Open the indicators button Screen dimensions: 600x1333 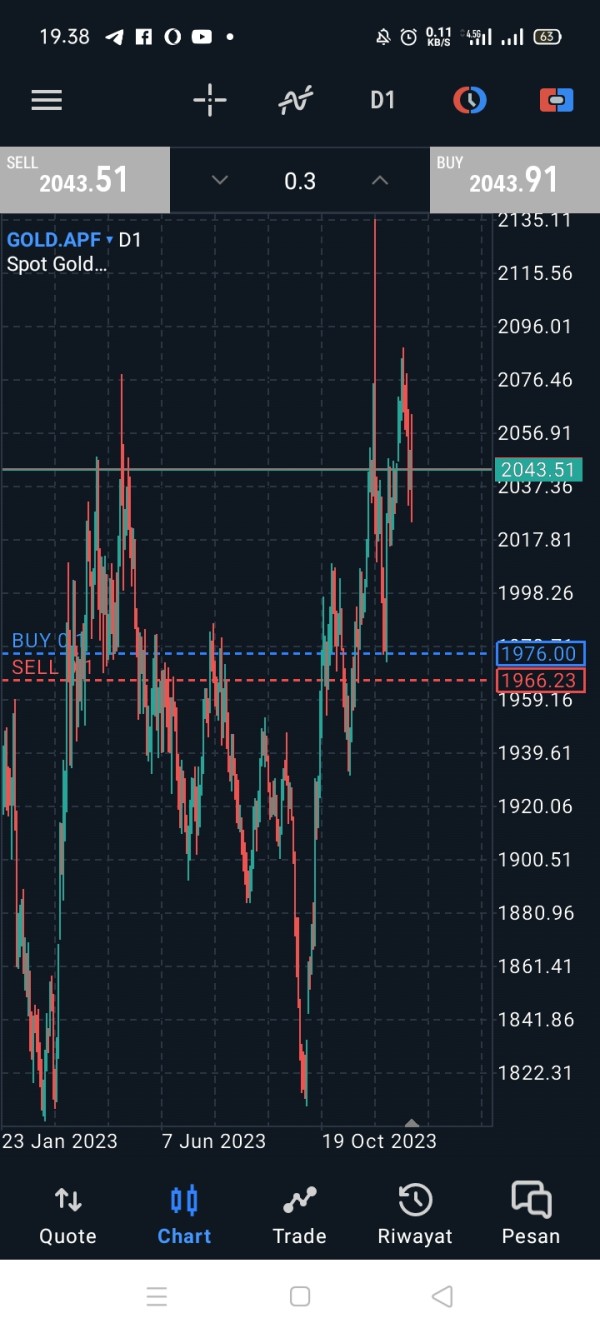tap(296, 100)
